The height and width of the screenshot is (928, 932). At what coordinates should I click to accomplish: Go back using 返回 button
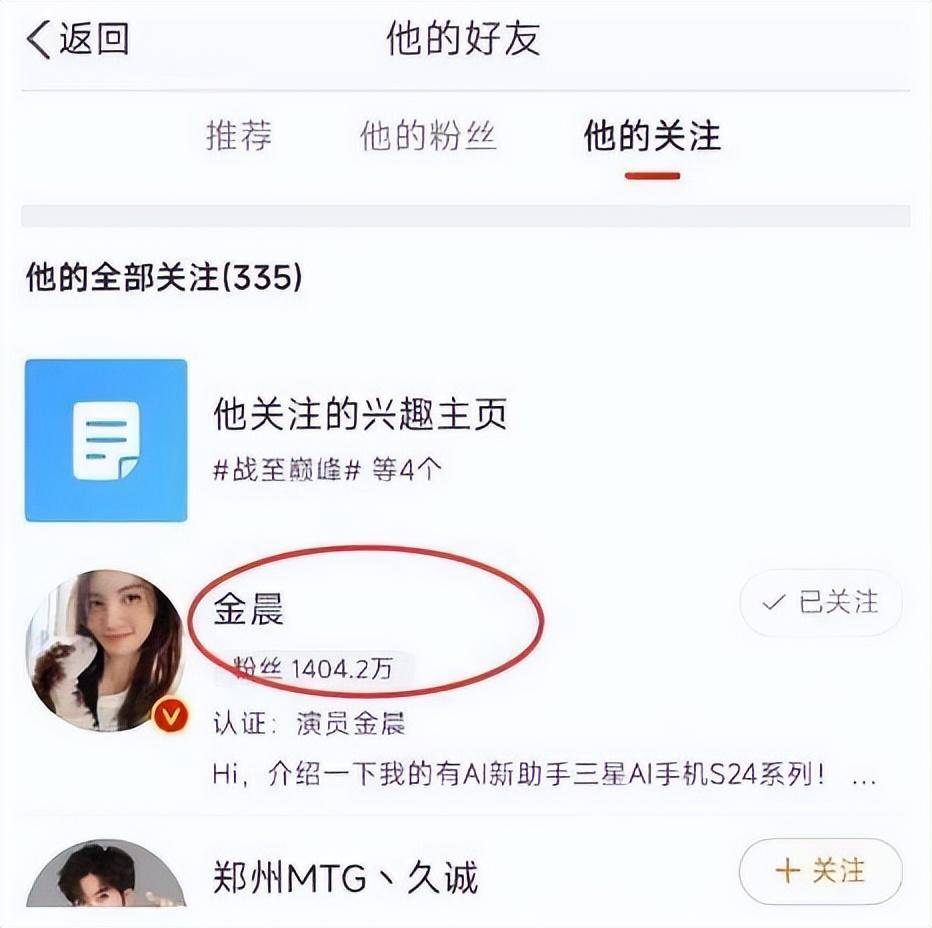click(78, 40)
